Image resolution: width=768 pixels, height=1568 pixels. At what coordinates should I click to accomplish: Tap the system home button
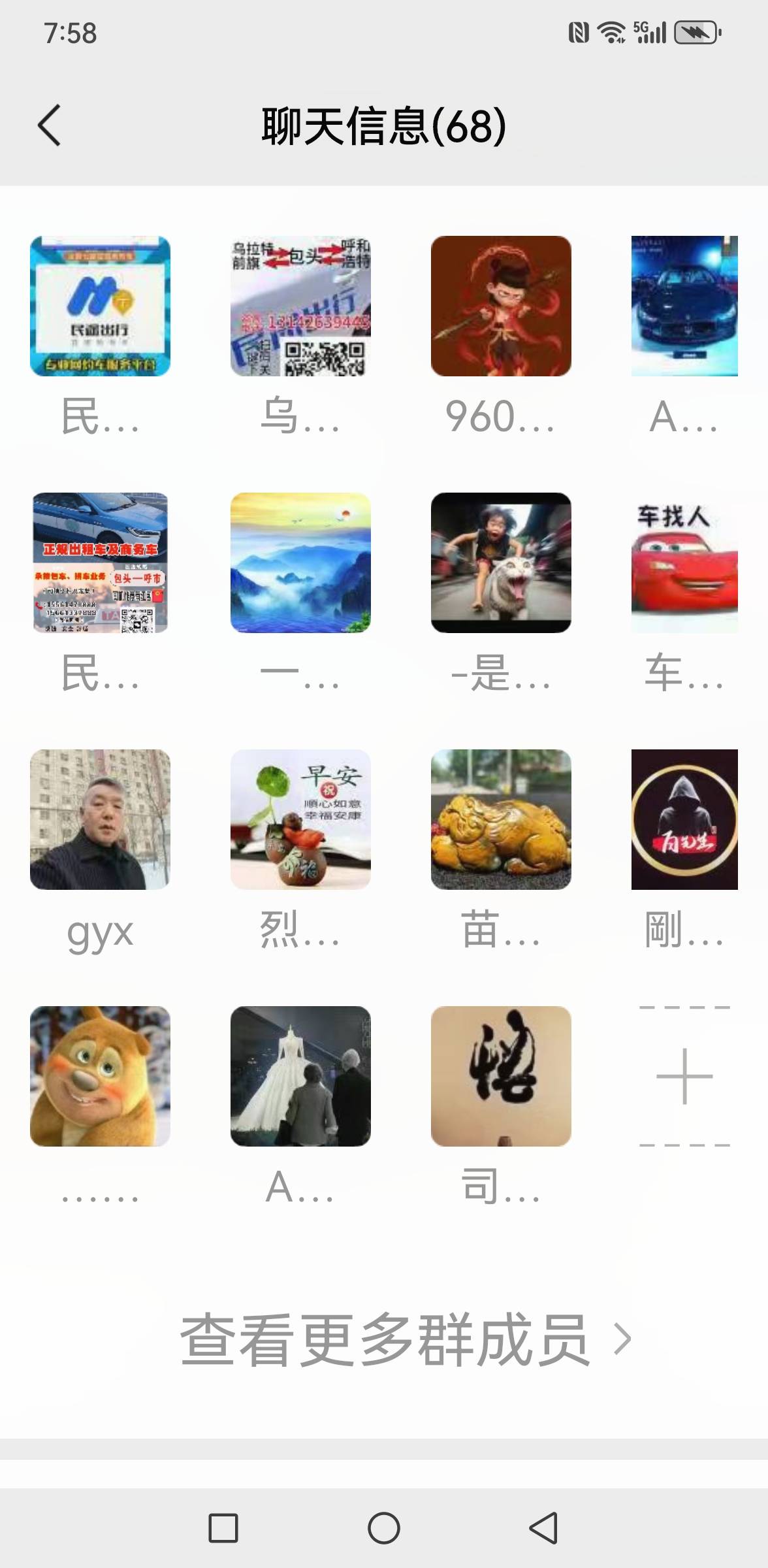384,1528
